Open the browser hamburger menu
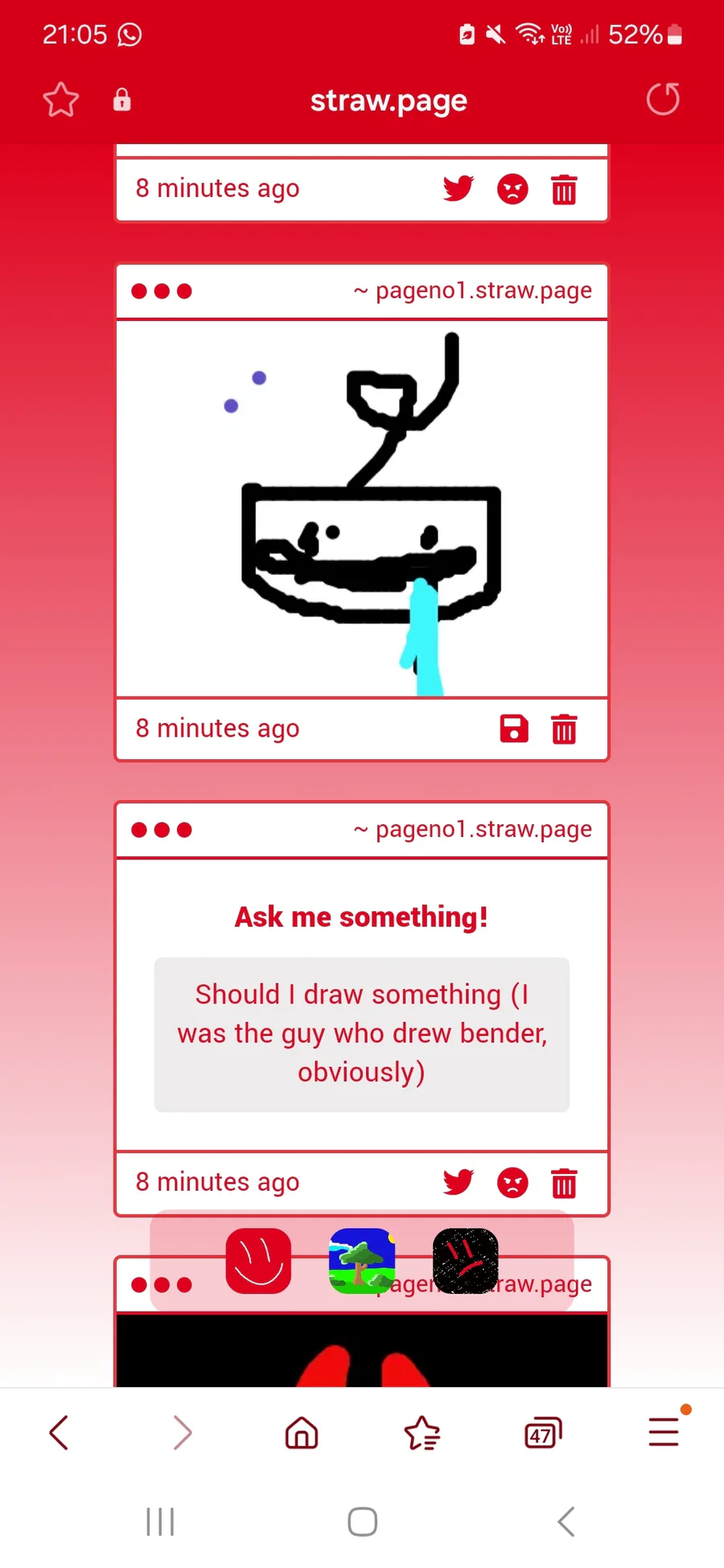This screenshot has width=724, height=1568. coord(664,1431)
